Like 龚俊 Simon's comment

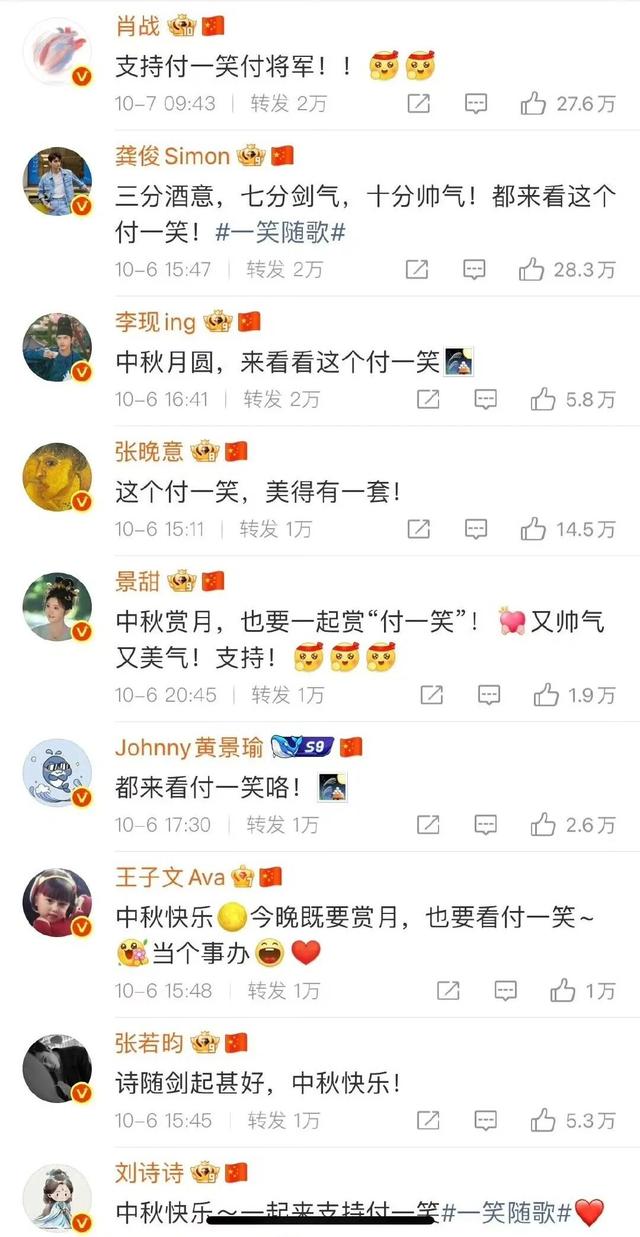click(x=531, y=269)
